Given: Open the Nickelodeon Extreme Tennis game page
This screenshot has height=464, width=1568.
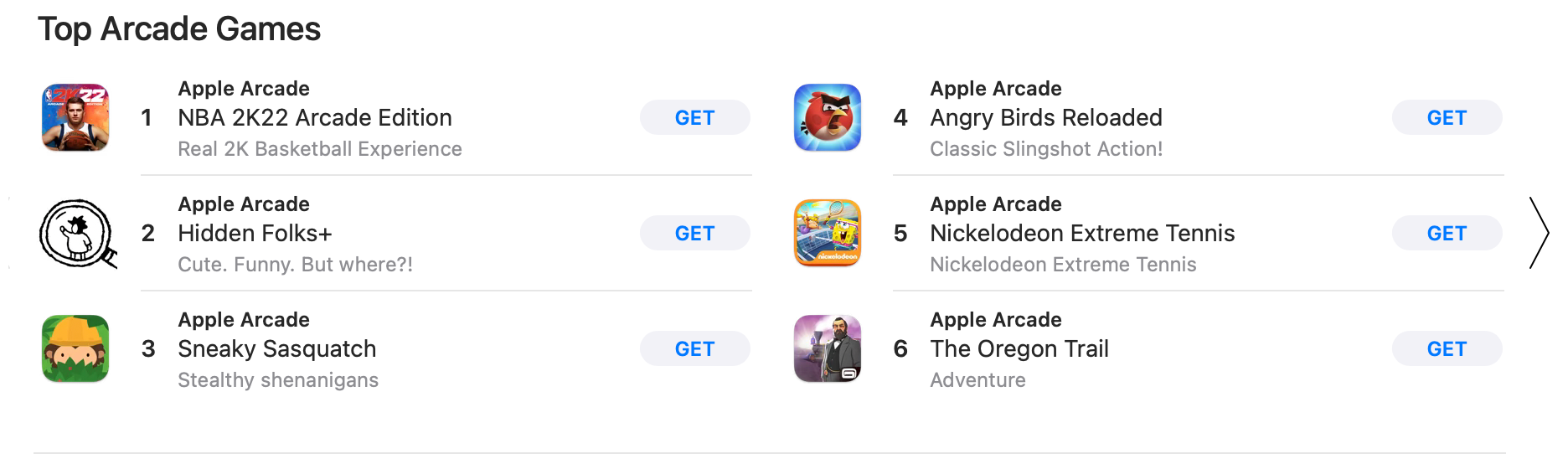Looking at the screenshot, I should 1081,234.
